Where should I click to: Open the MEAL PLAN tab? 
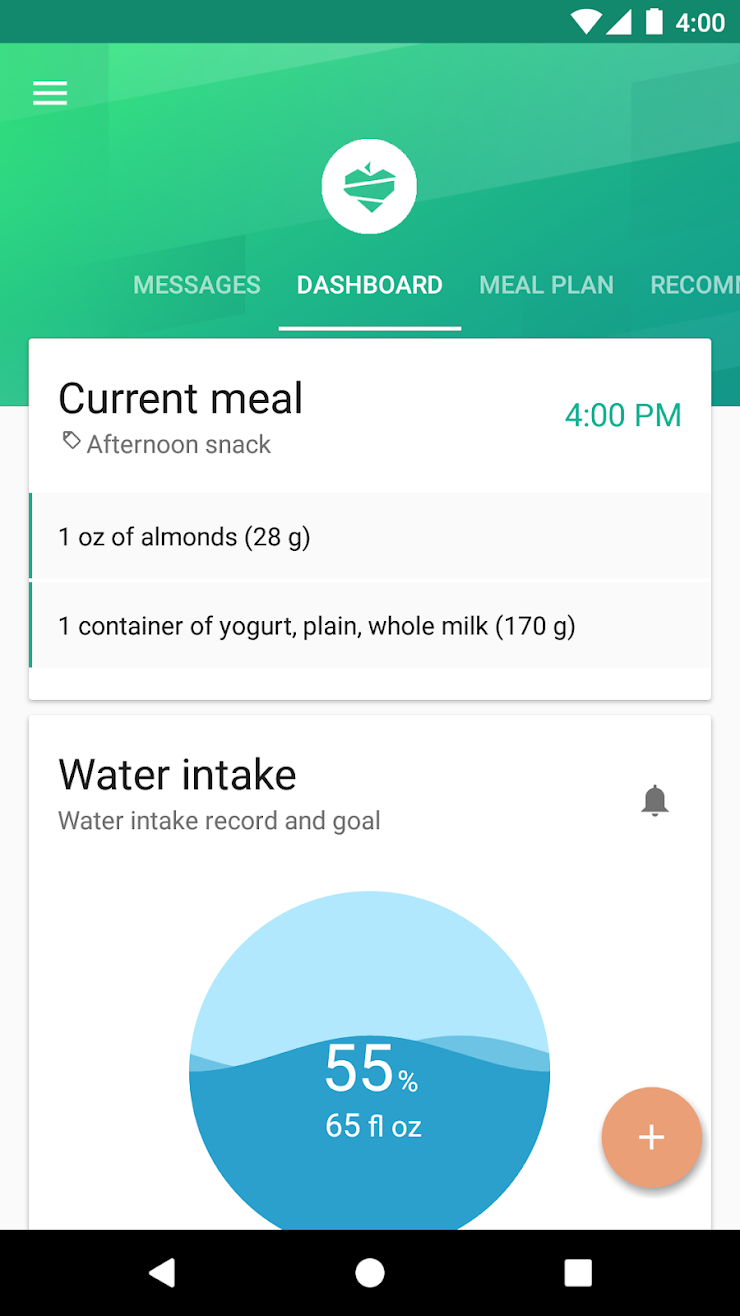pos(546,284)
